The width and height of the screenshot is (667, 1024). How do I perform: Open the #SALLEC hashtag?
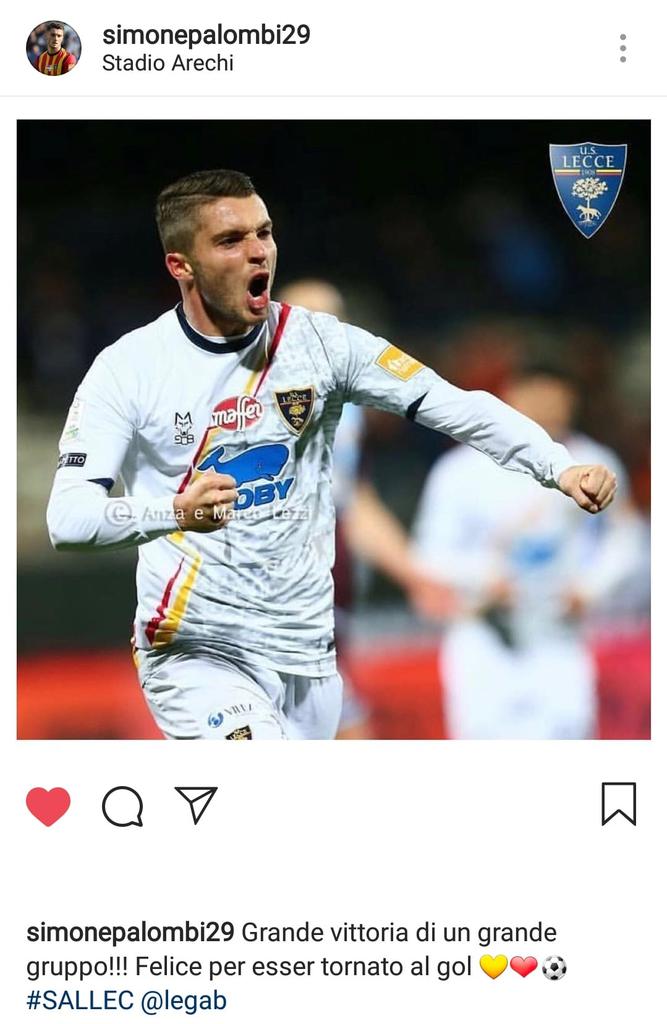(x=79, y=1000)
